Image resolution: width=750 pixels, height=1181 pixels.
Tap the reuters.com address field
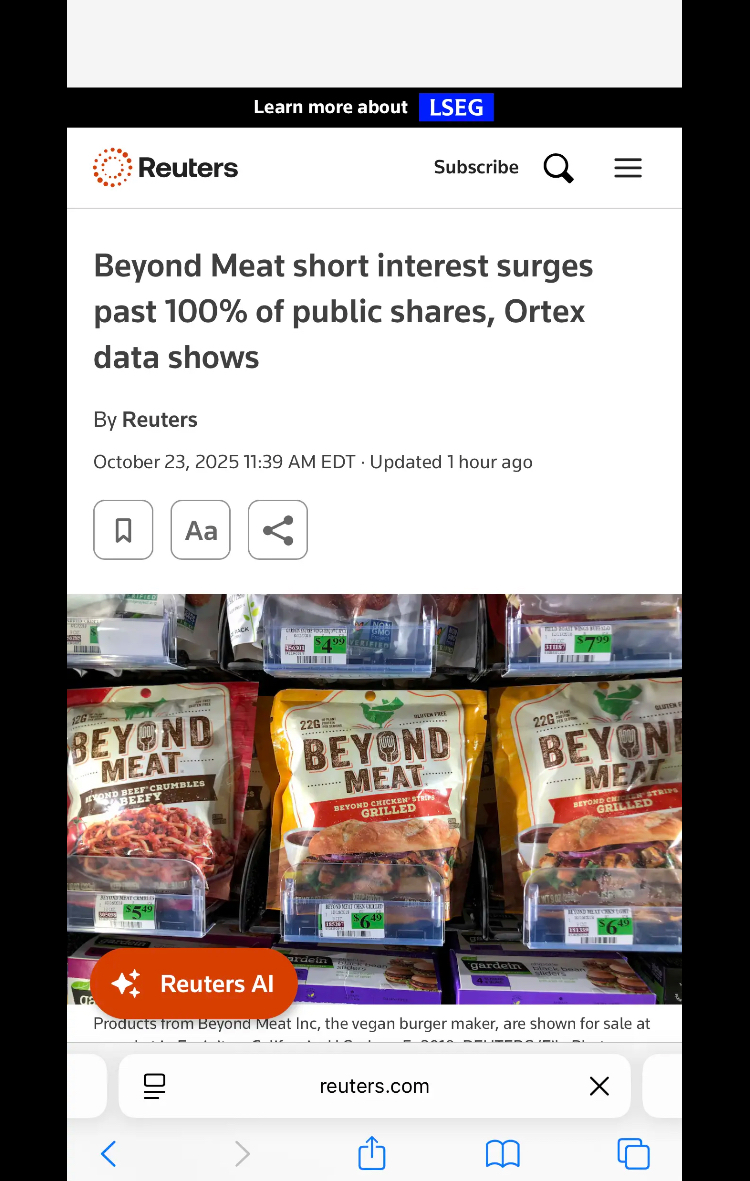[x=374, y=1086]
